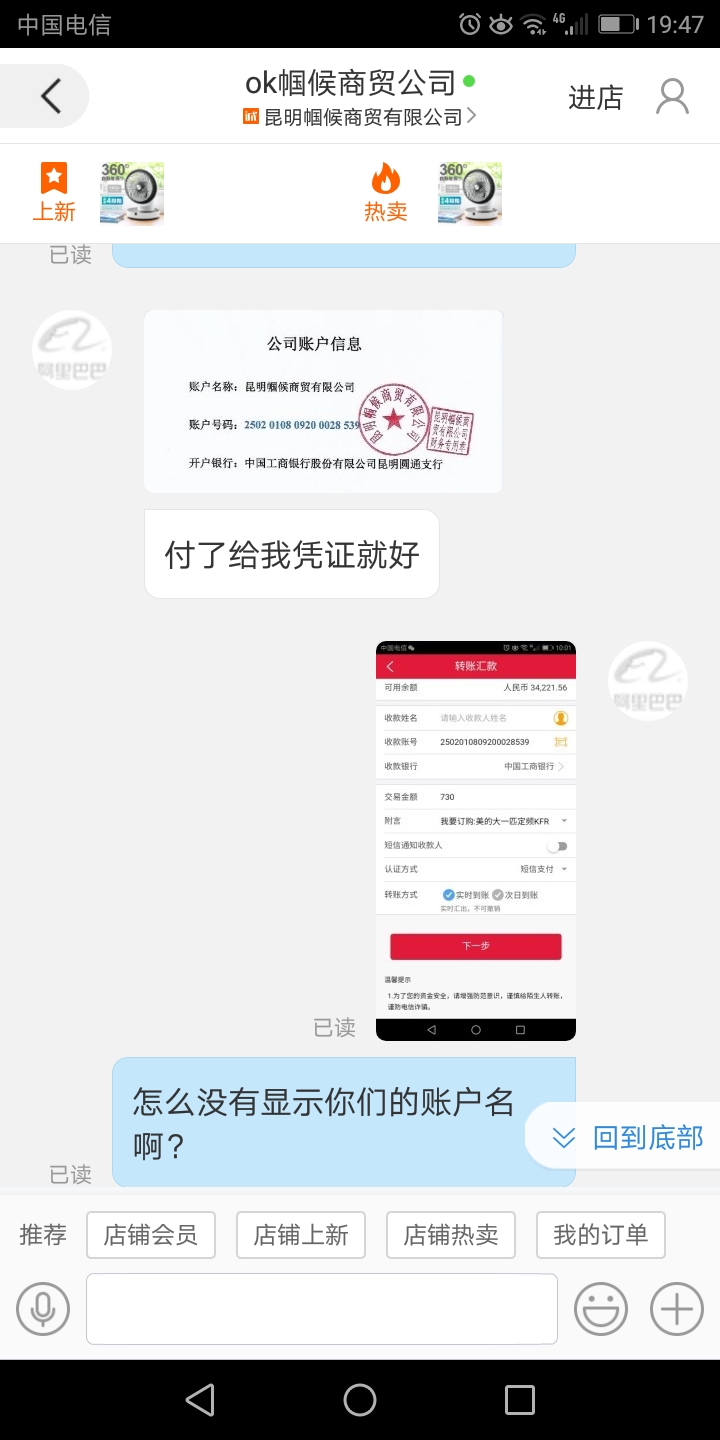Screen dimensions: 720x1440
Task: Open 我的订单 quick chip
Action: point(601,1235)
